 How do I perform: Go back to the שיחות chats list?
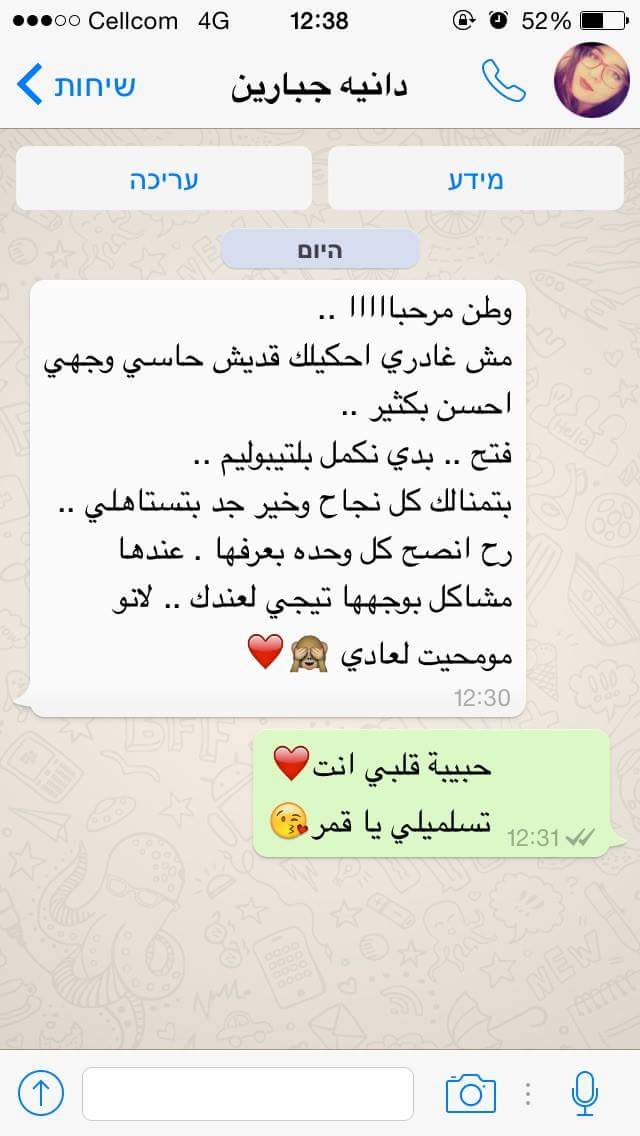pos(76,85)
